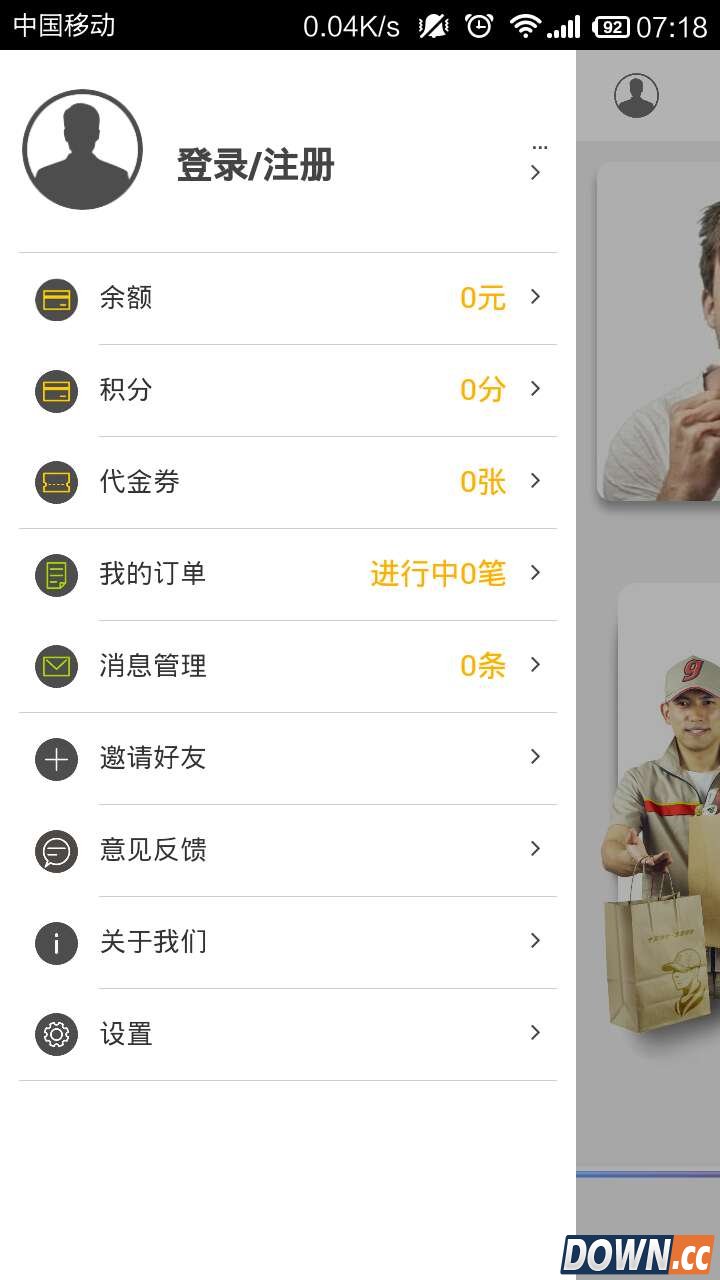Open the 设置 settings gear icon
This screenshot has height=1280, width=720.
coord(56,1034)
